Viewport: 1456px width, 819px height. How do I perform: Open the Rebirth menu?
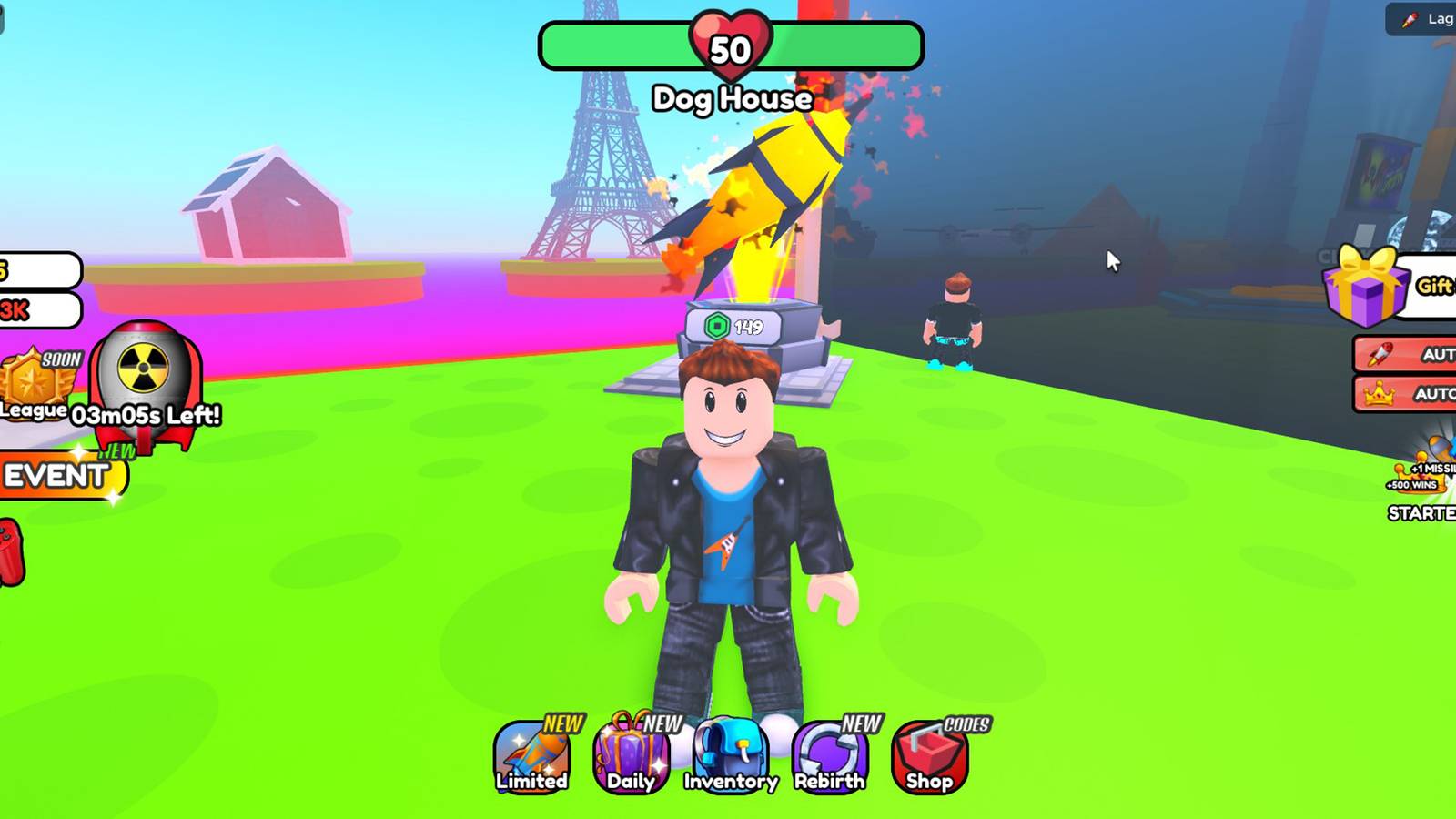[830, 757]
